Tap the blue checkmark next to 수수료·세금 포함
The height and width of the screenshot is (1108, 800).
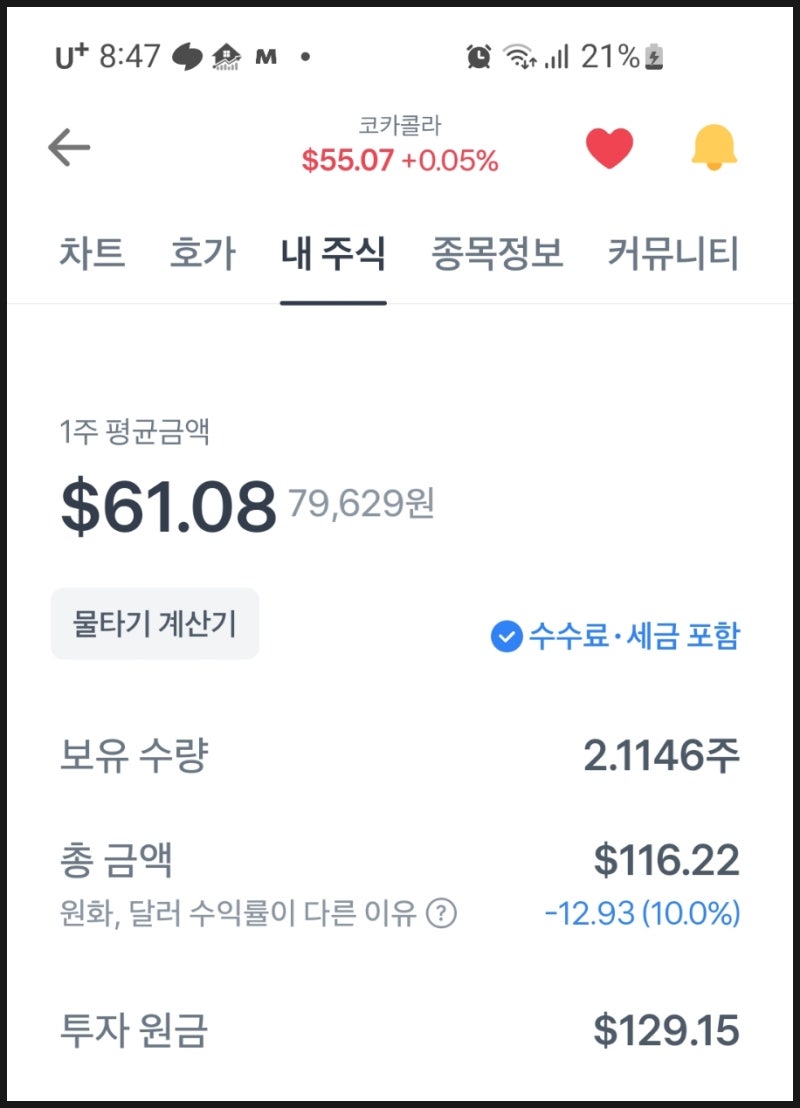click(x=503, y=635)
